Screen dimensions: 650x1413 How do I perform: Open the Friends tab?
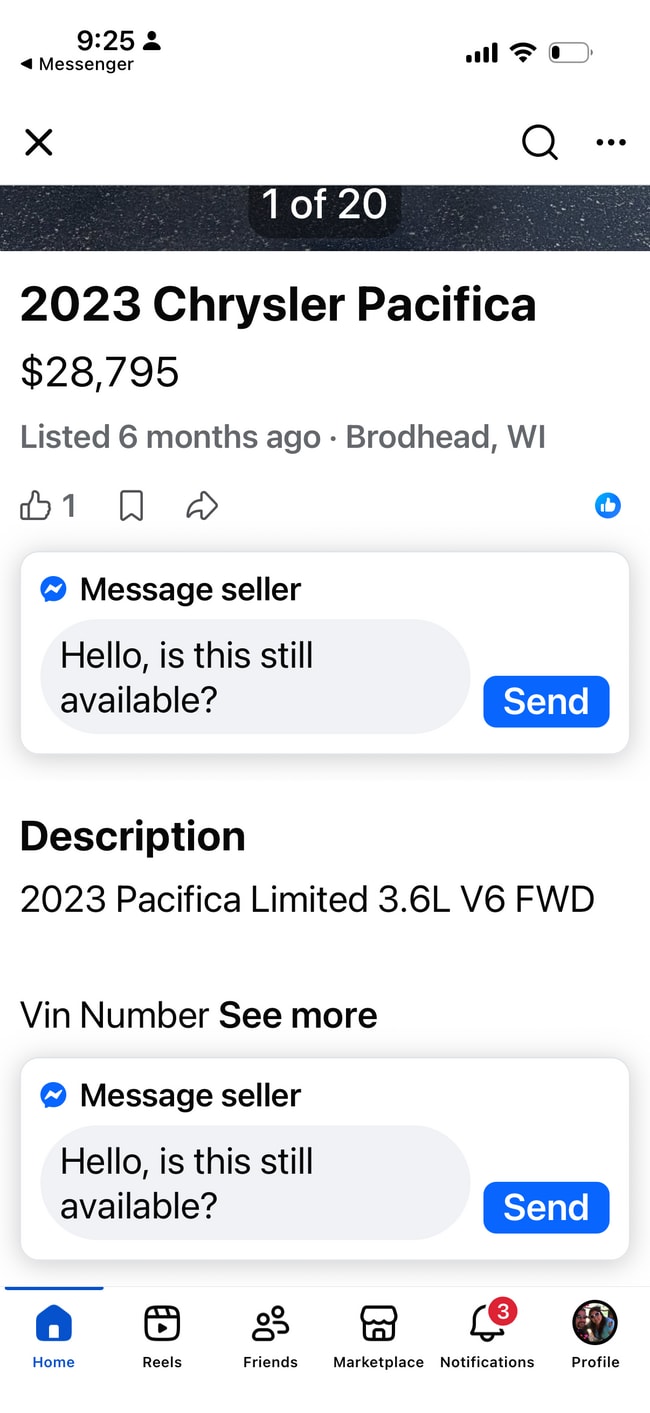(x=270, y=1337)
